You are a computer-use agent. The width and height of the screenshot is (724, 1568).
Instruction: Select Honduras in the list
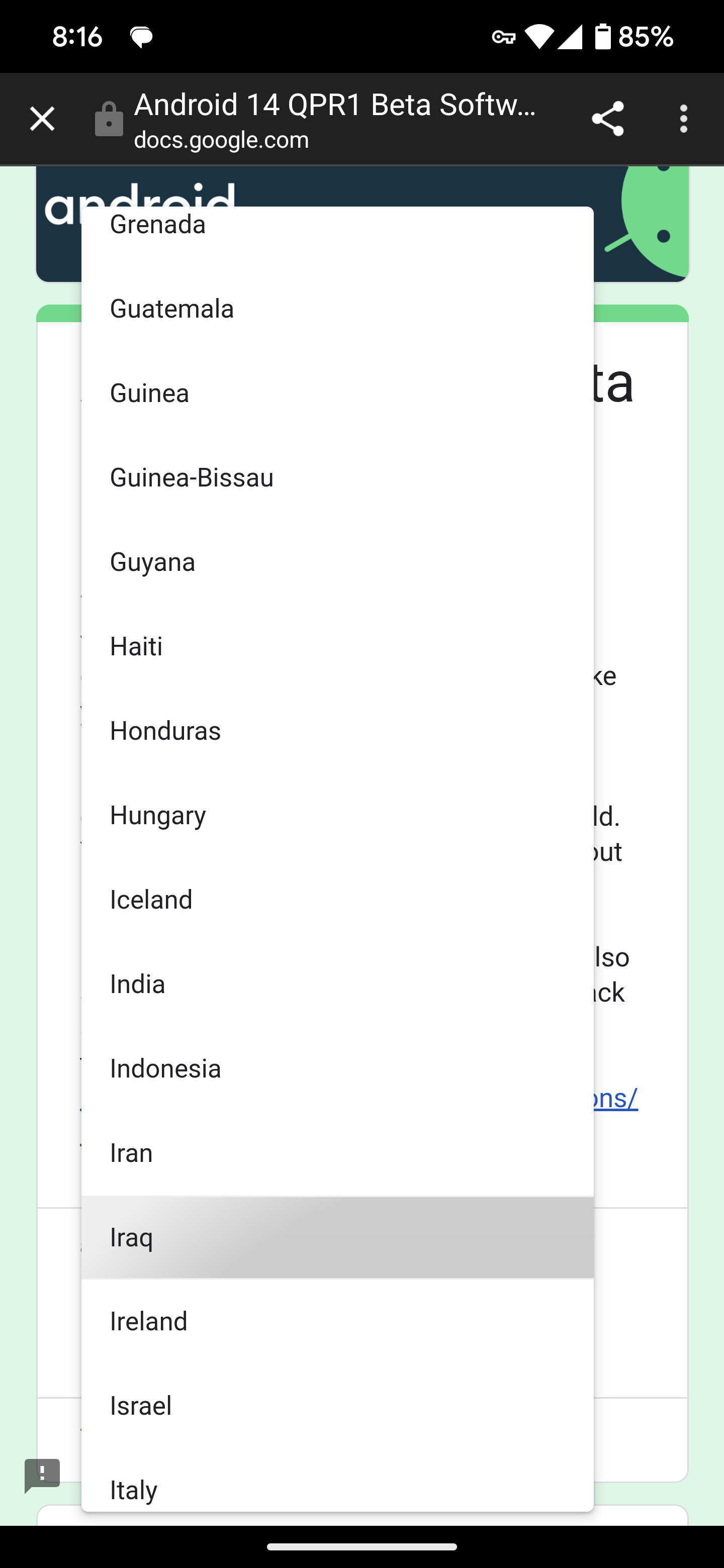[x=337, y=731]
